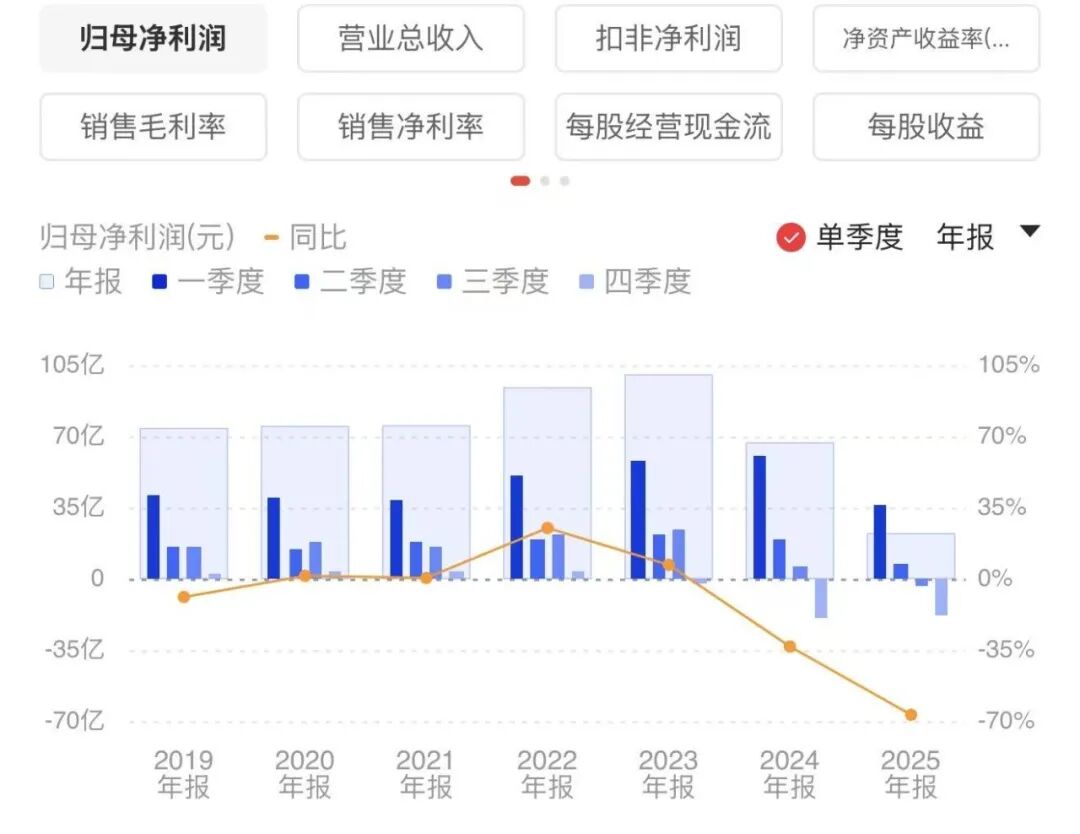Image resolution: width=1080 pixels, height=834 pixels.
Task: Toggle 四季度 series in legend
Action: point(634,282)
